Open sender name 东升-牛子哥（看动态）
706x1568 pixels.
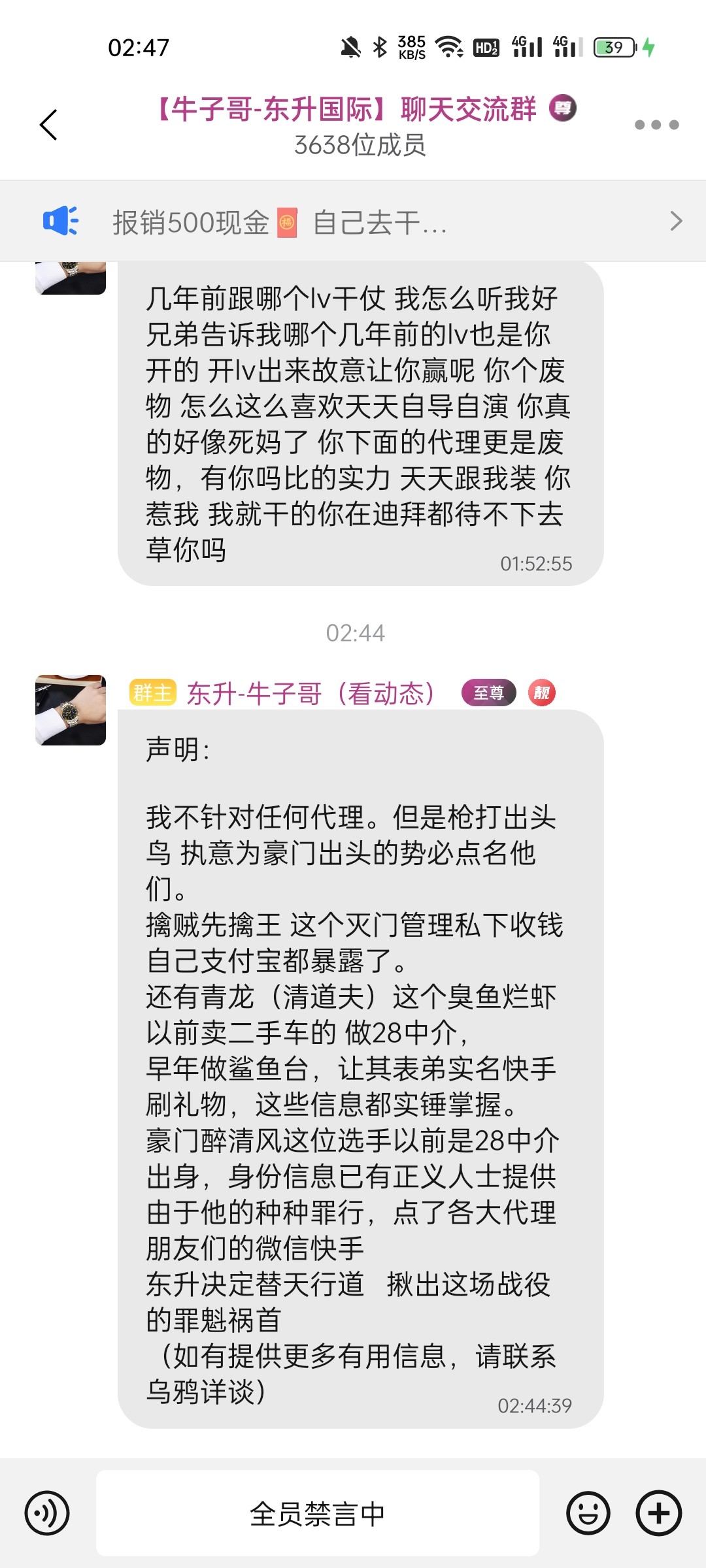(311, 693)
